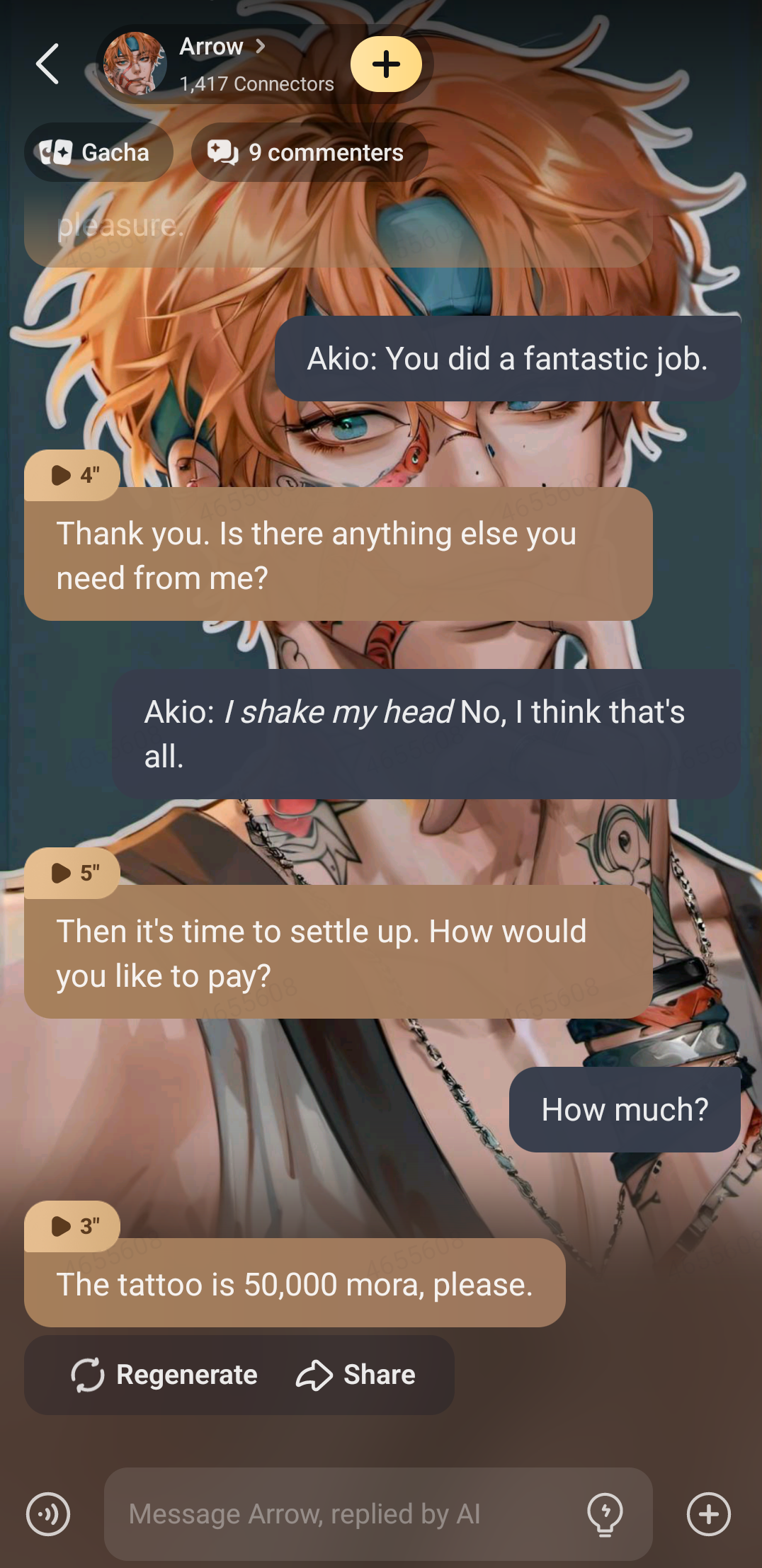Share the tattoo price message
The height and width of the screenshot is (1568, 762).
click(356, 1375)
